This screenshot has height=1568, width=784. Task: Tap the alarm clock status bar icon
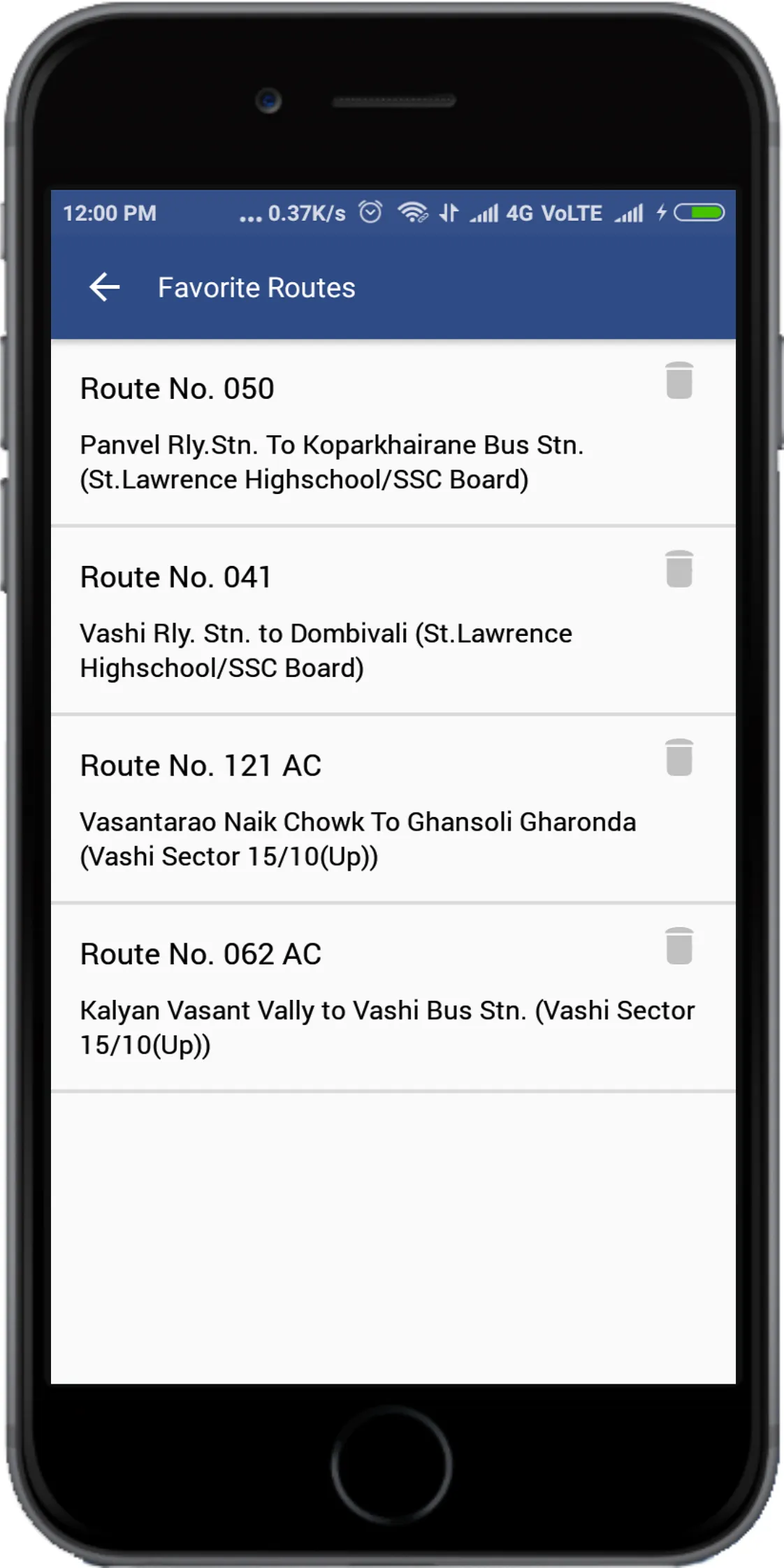pos(368,212)
